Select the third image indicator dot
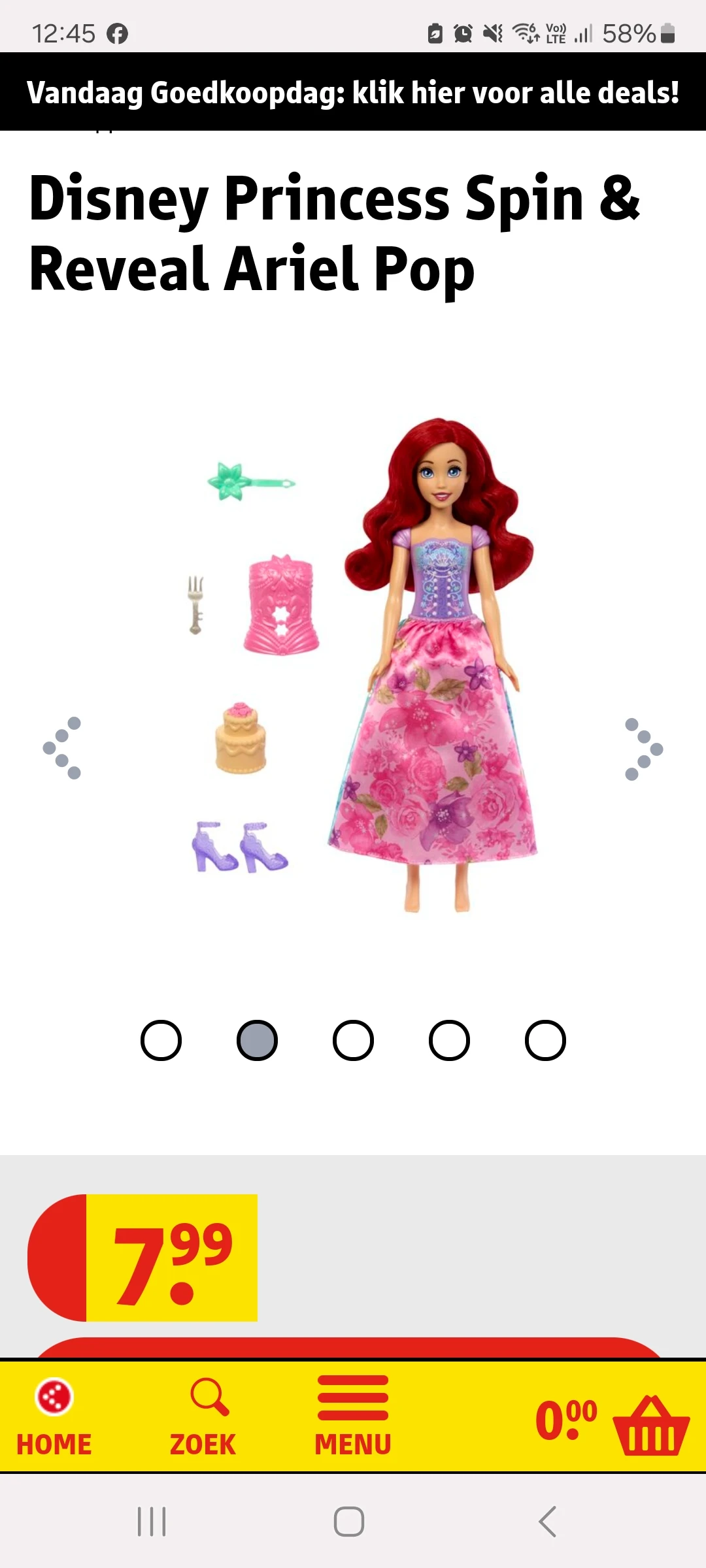The width and height of the screenshot is (706, 1568). tap(353, 1040)
